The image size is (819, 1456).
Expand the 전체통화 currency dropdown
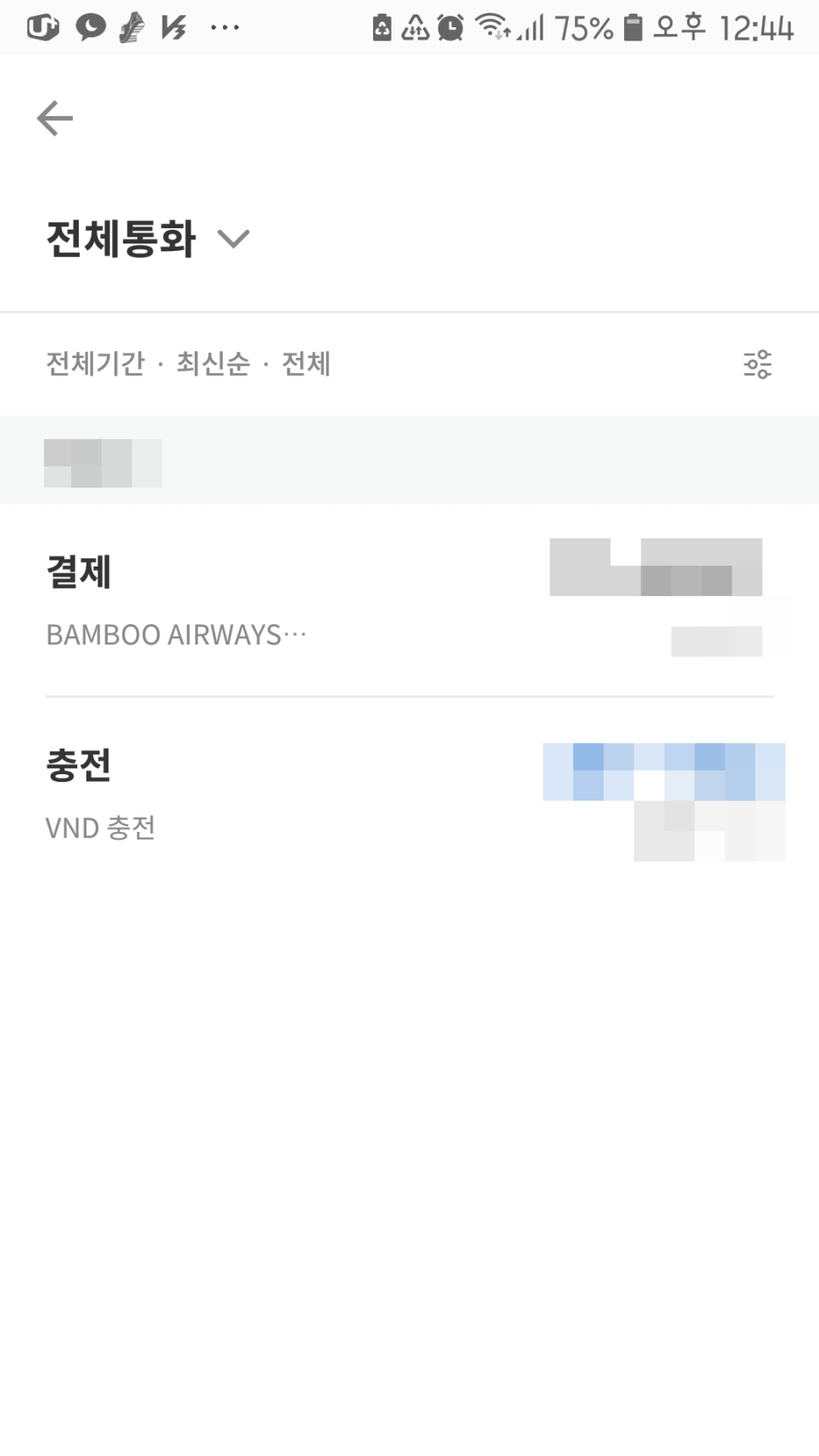click(148, 238)
